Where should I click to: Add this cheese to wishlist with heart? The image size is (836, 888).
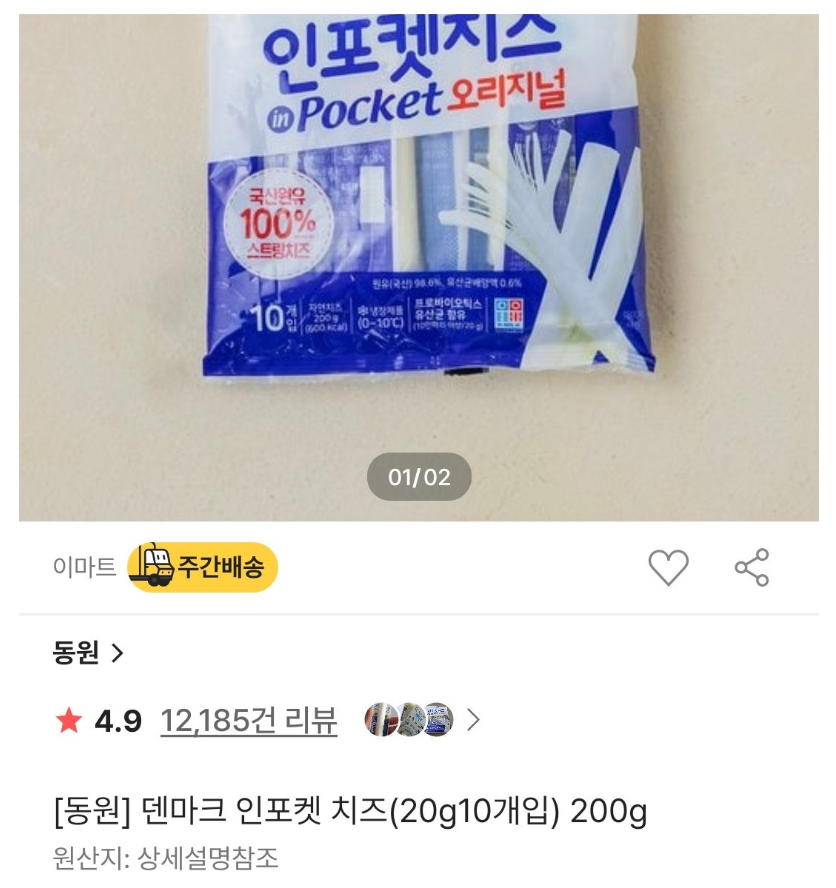pos(668,568)
